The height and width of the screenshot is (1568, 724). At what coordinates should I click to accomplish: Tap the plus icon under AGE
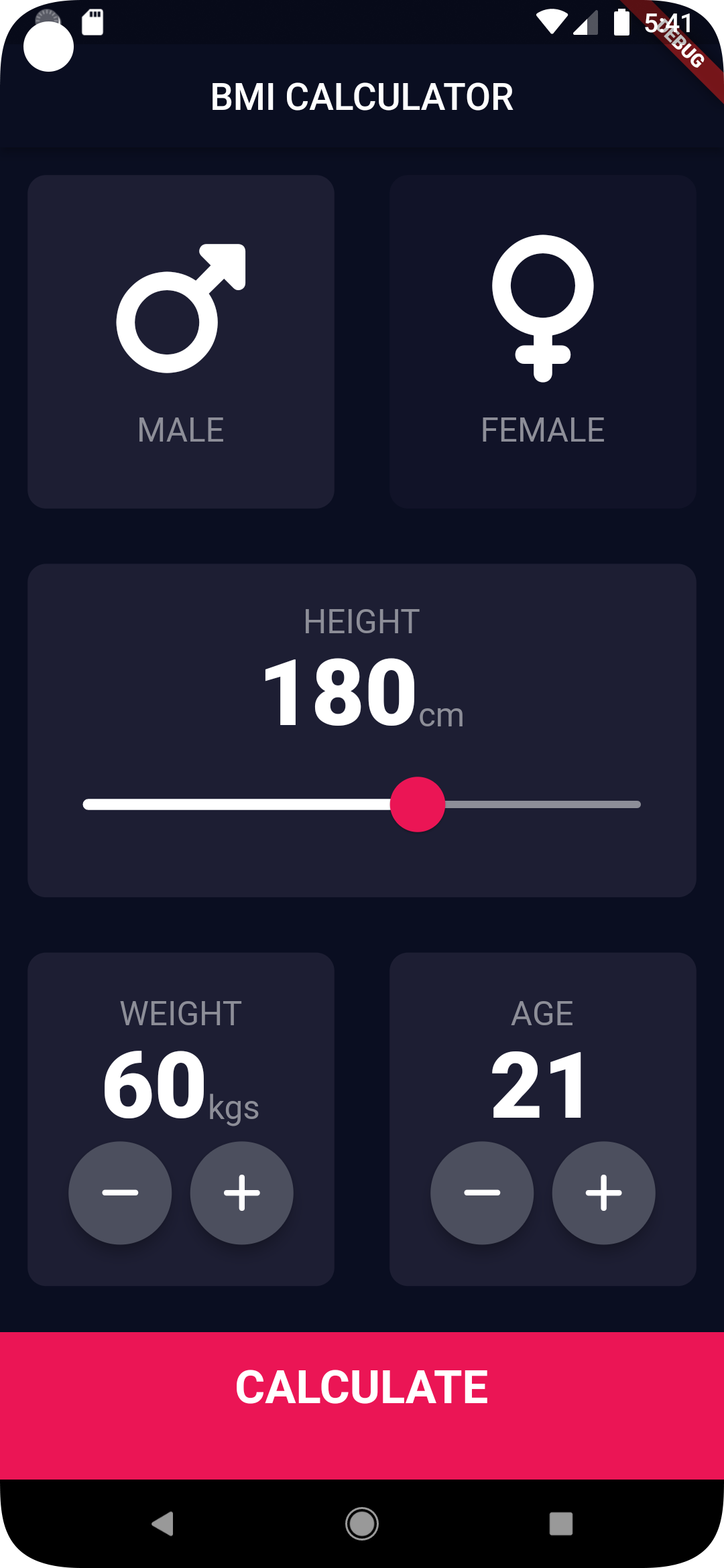point(603,1193)
